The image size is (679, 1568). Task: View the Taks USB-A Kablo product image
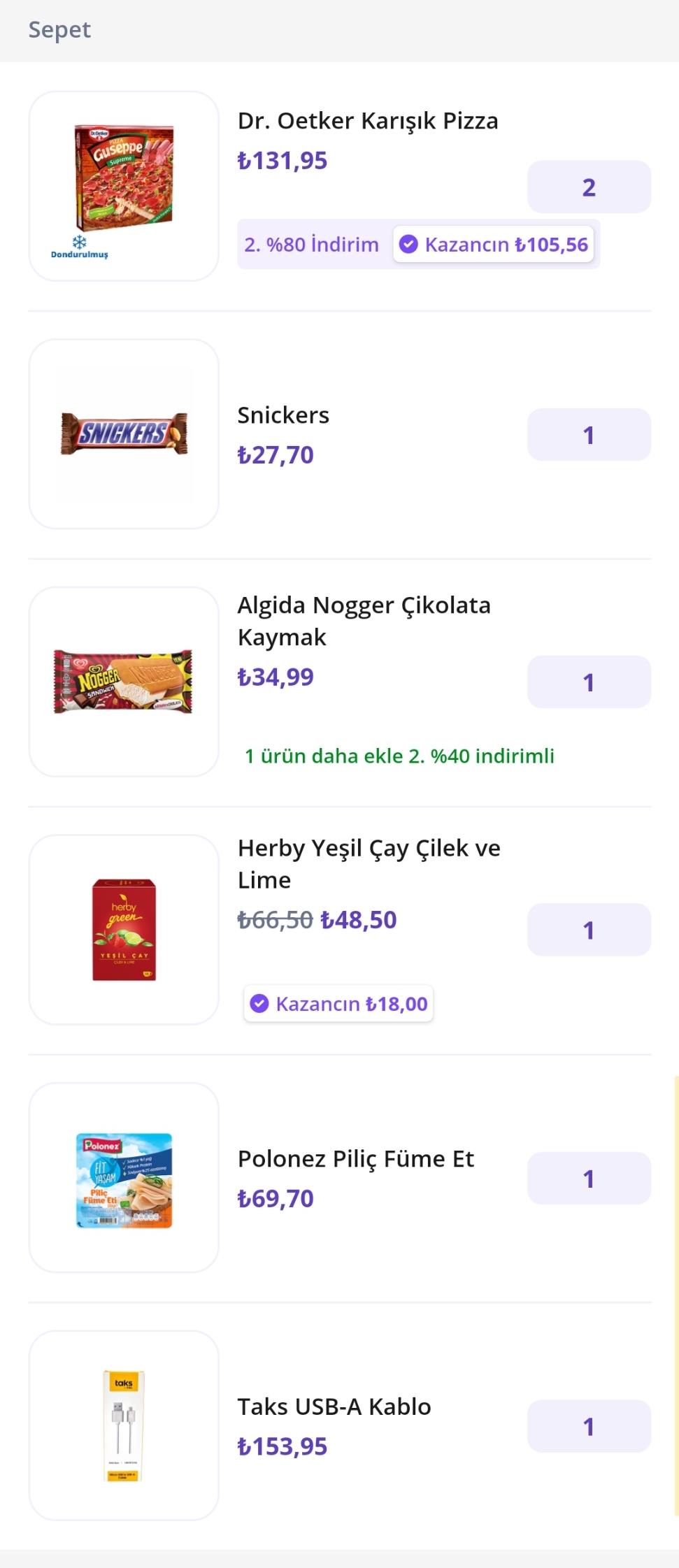[x=124, y=1425]
